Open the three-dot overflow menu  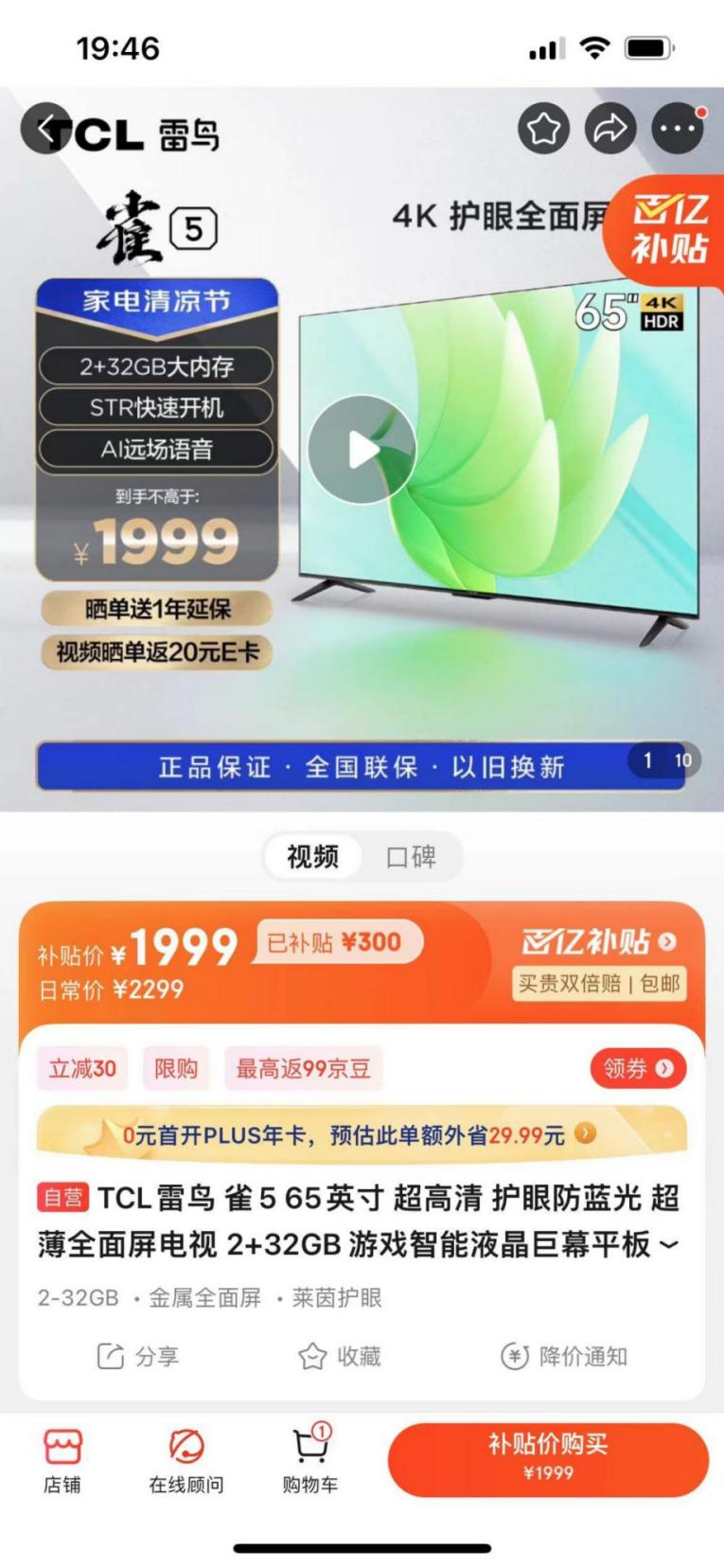click(x=678, y=129)
